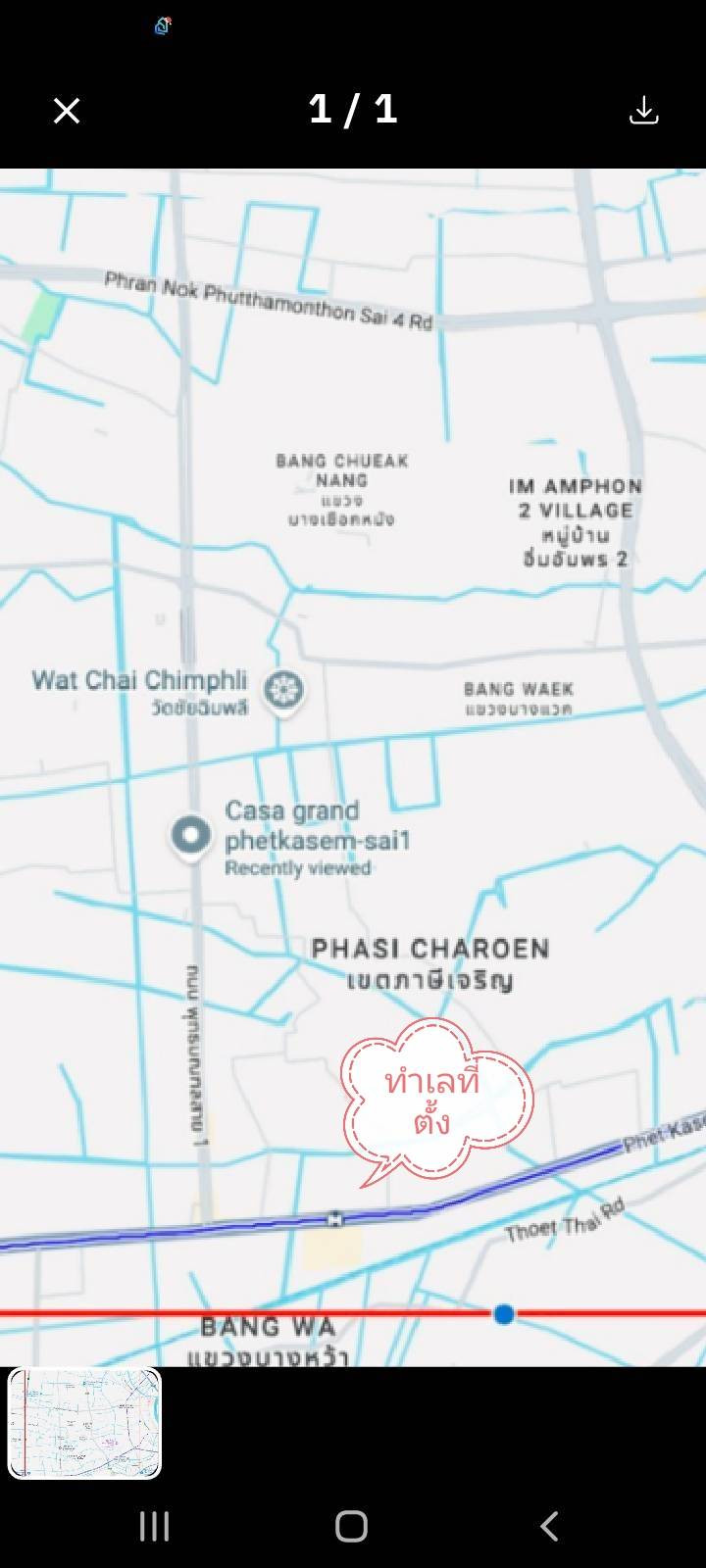Open recent apps from navigation bar
706x1568 pixels.
coord(154,1526)
